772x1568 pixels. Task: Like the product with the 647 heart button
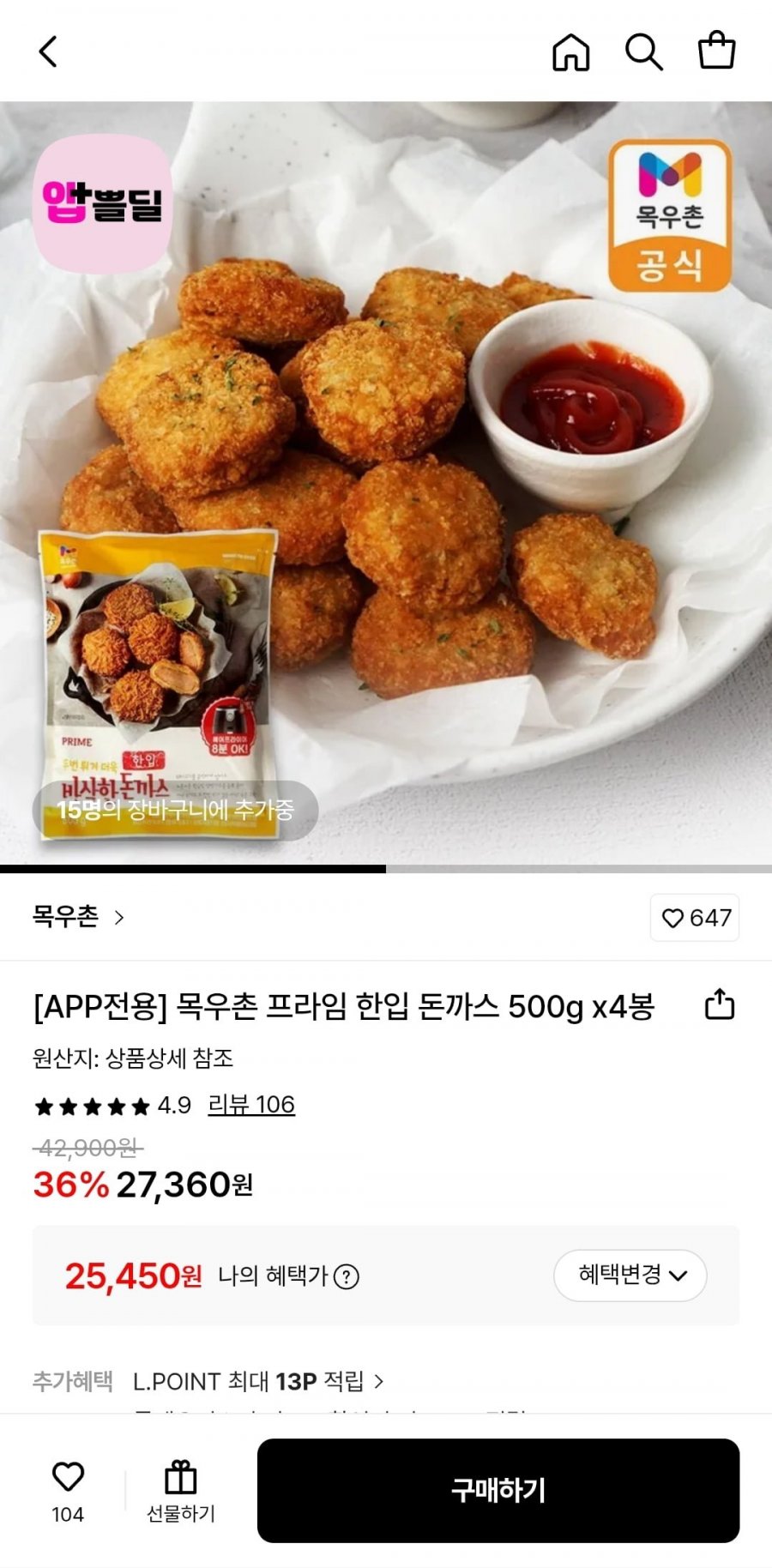(695, 918)
